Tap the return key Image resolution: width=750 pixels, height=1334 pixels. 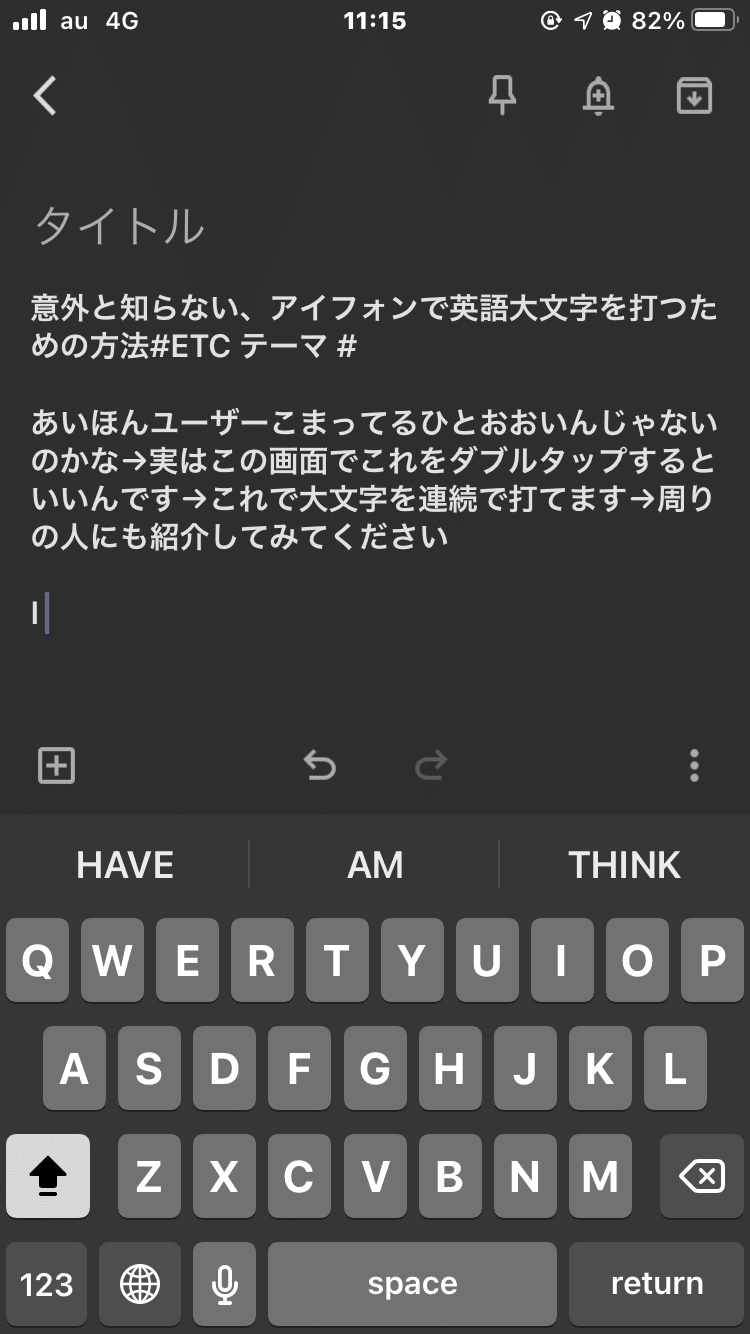click(x=657, y=1284)
